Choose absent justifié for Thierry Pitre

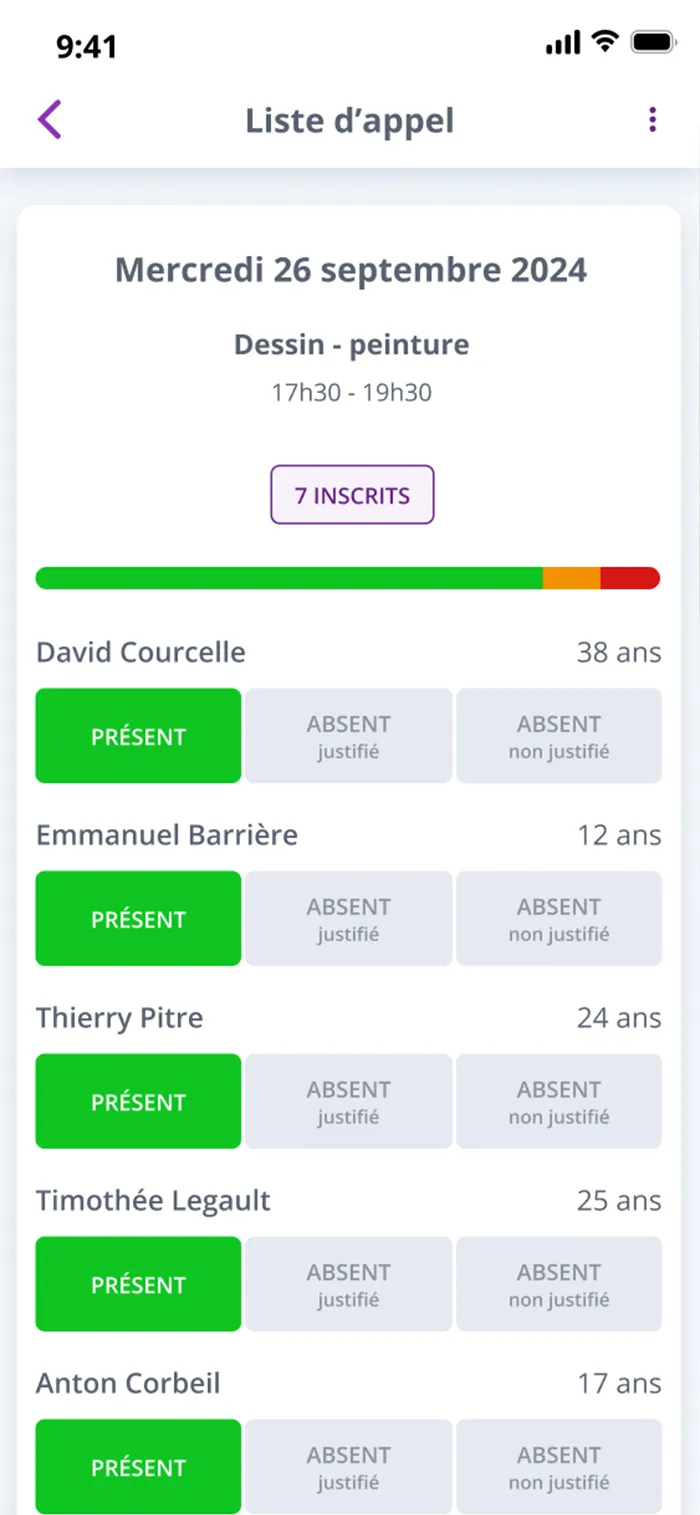[x=349, y=1102]
